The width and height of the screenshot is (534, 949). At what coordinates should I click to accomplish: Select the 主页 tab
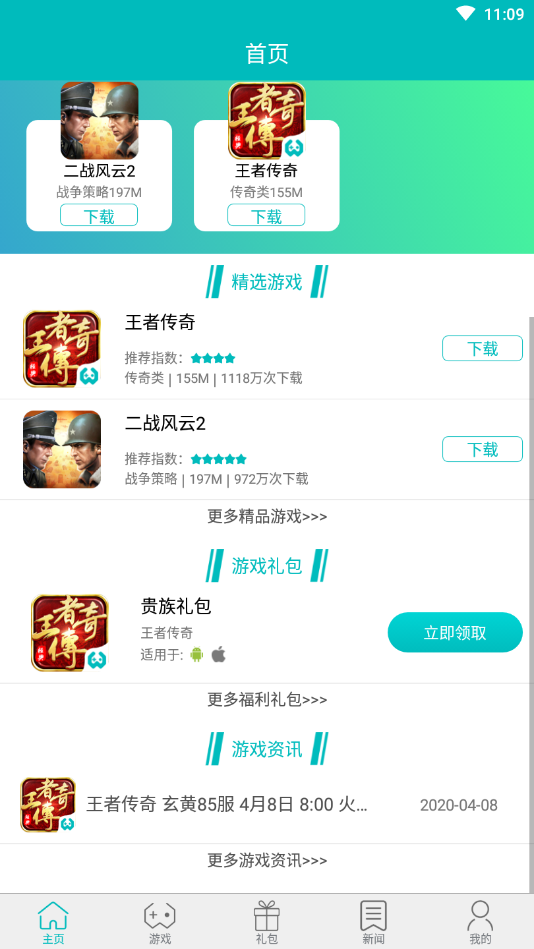coord(53,922)
